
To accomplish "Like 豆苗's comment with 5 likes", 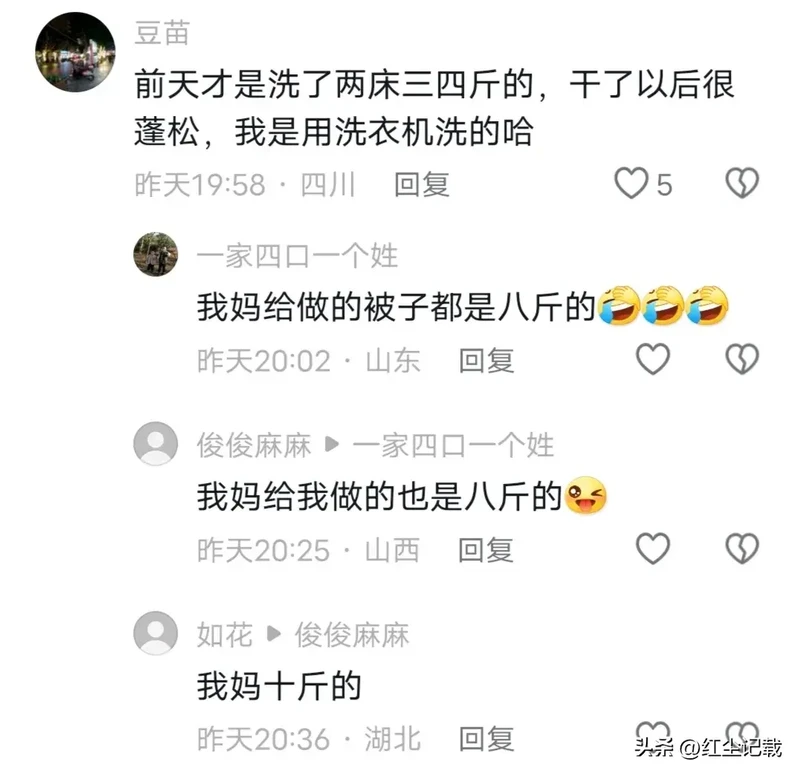I will 632,183.
